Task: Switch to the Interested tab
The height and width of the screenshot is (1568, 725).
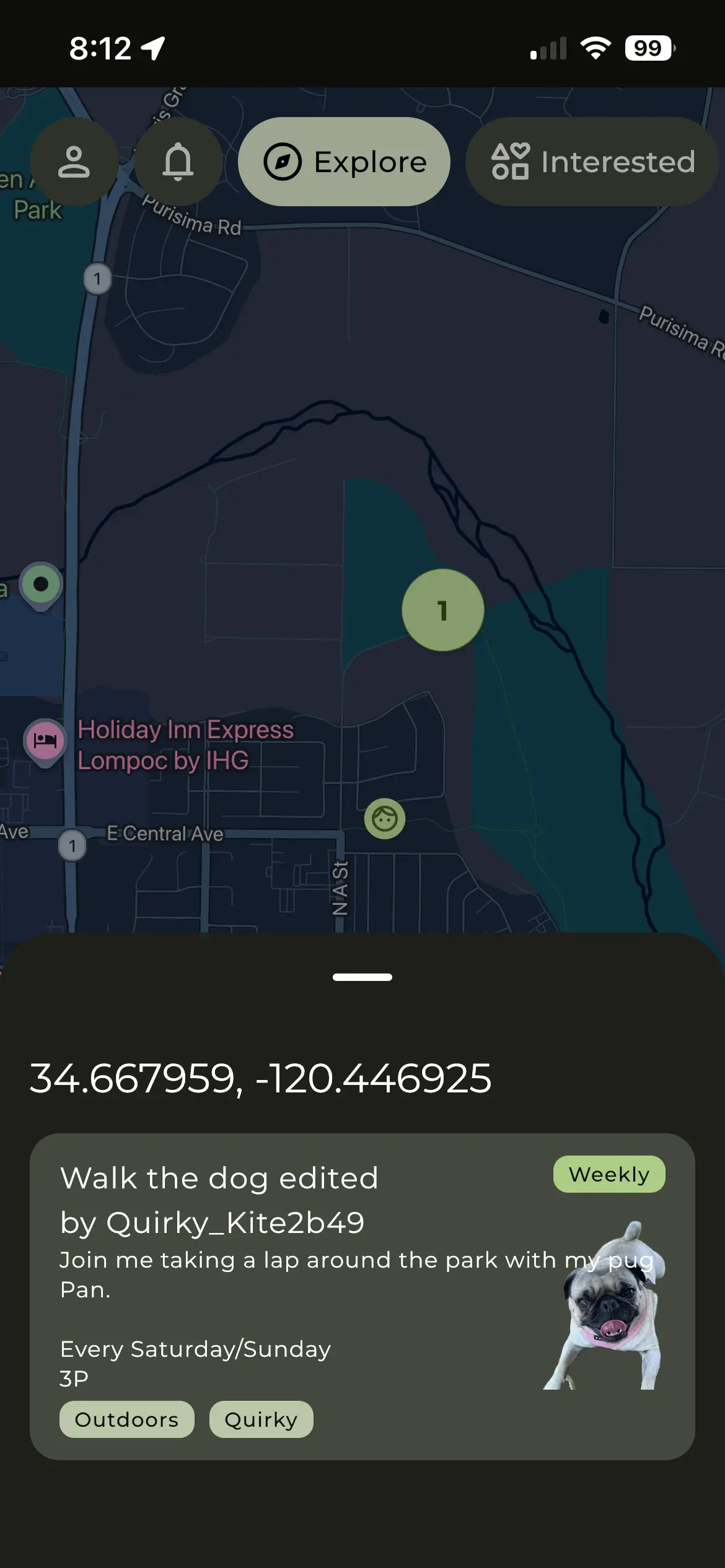Action: tap(592, 162)
